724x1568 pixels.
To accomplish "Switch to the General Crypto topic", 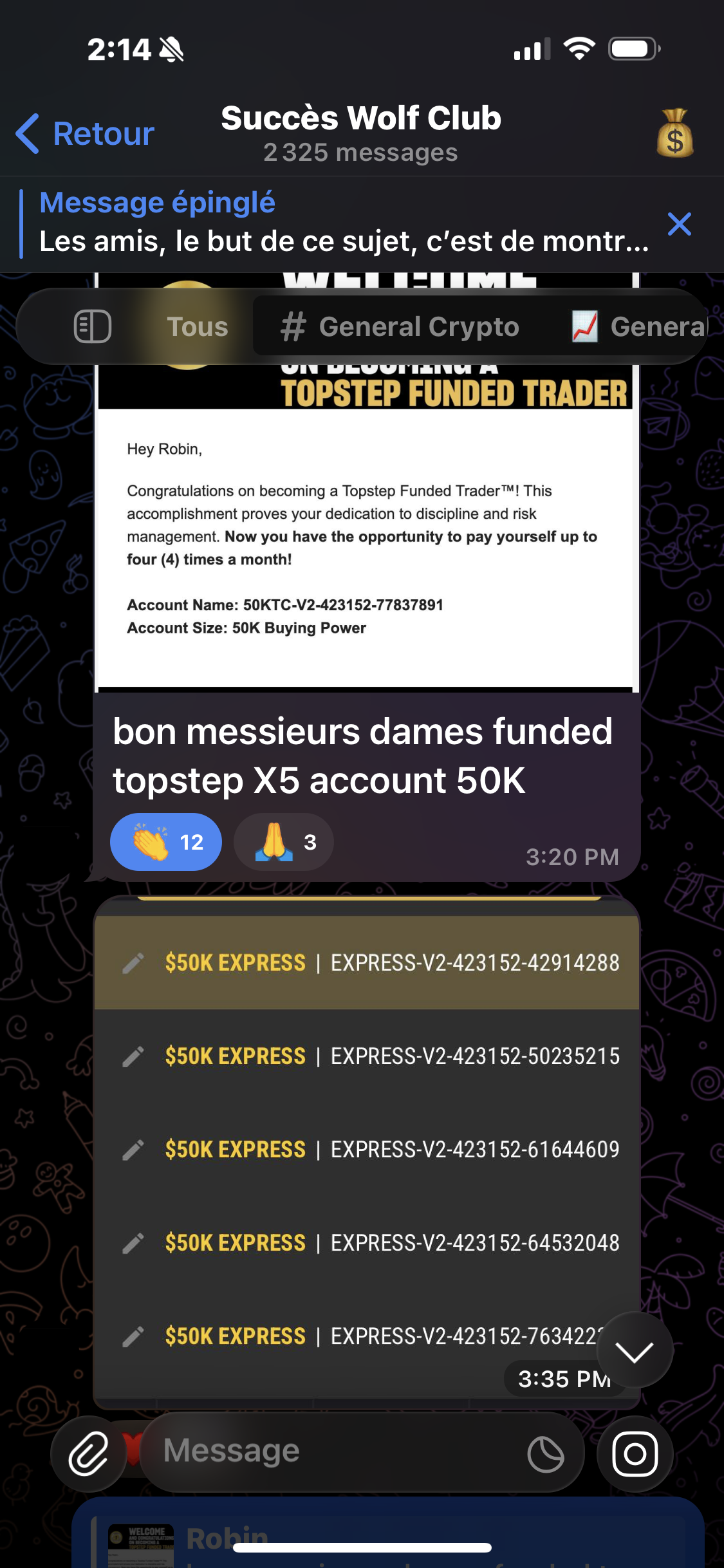I will coord(400,326).
